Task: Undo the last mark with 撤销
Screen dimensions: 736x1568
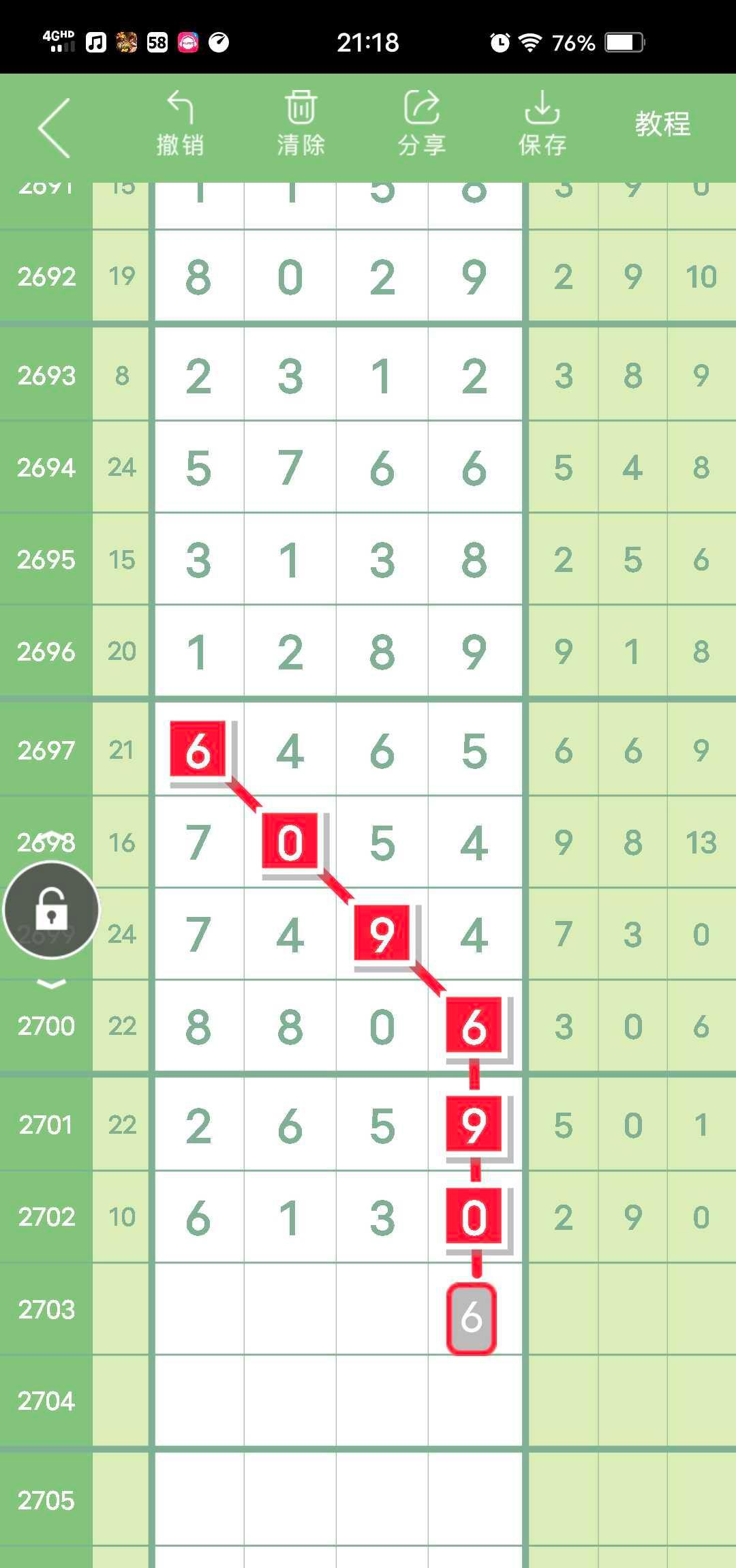Action: point(180,124)
